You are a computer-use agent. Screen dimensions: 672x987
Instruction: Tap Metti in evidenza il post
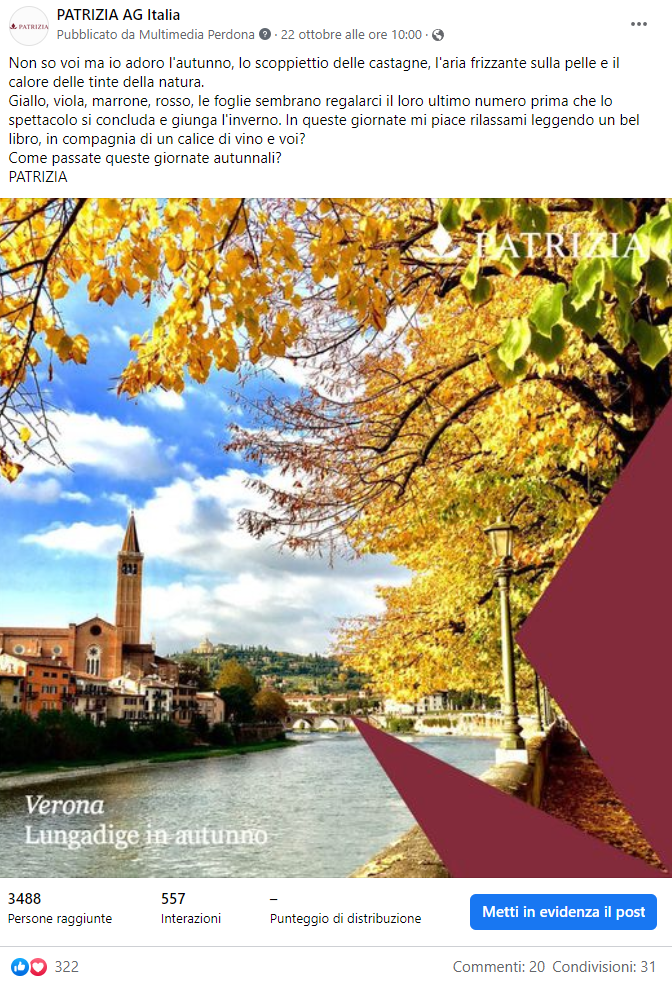[x=563, y=912]
